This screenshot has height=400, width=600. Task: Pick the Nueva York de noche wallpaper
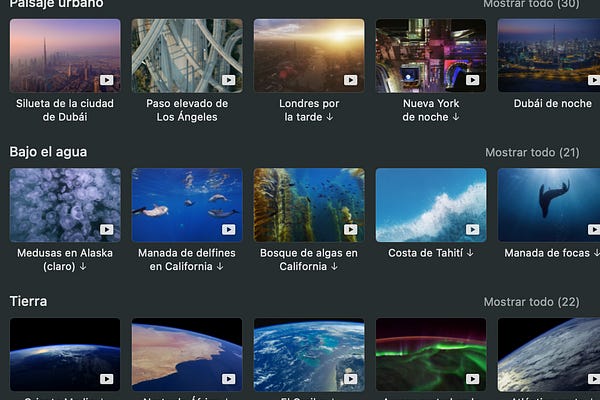coord(431,55)
